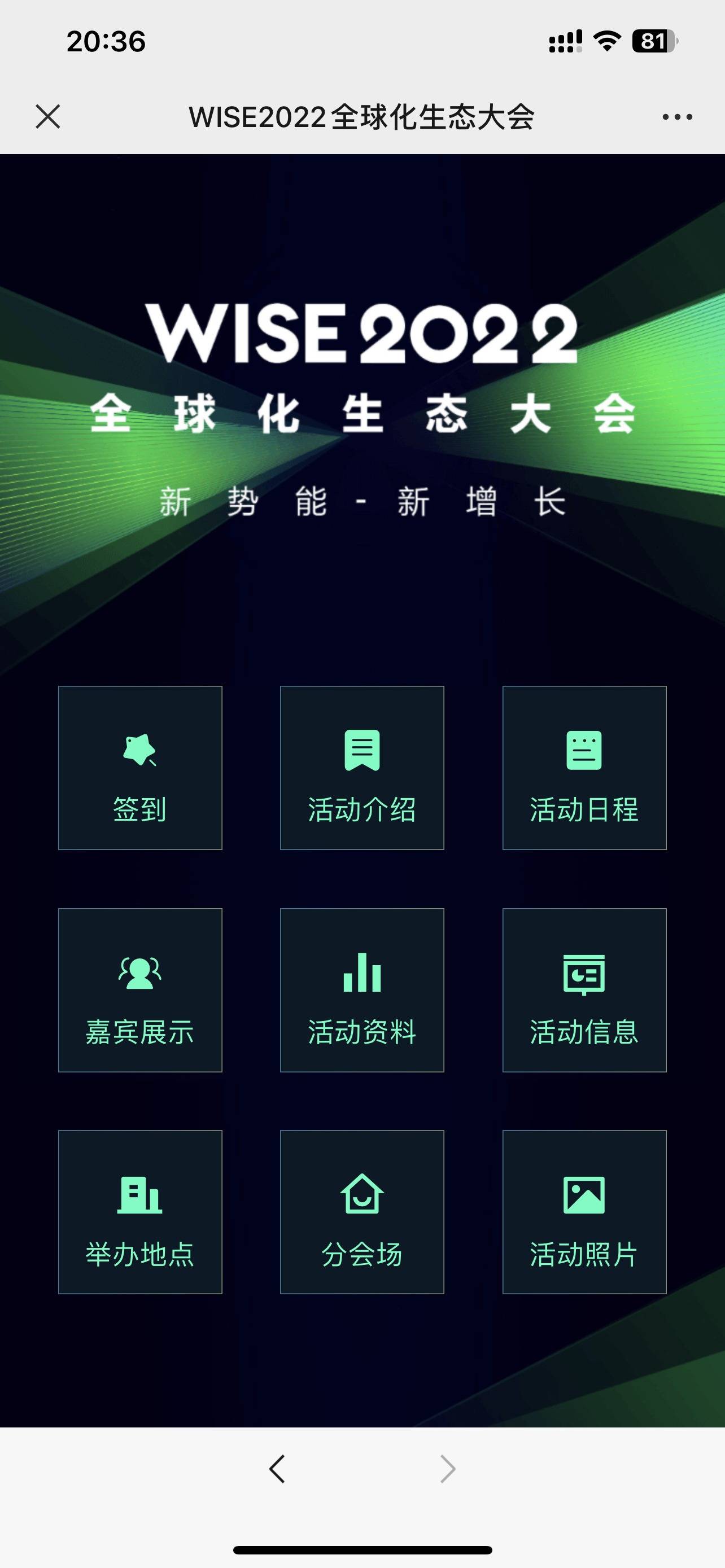Open 活动介绍 event introduction
Viewport: 725px width, 1568px height.
click(x=362, y=768)
